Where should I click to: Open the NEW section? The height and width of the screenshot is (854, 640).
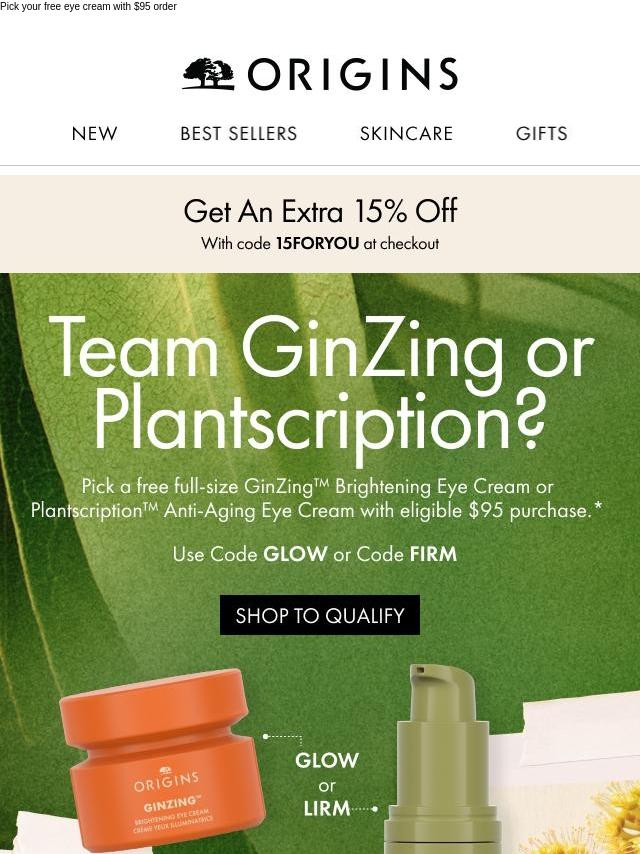95,134
